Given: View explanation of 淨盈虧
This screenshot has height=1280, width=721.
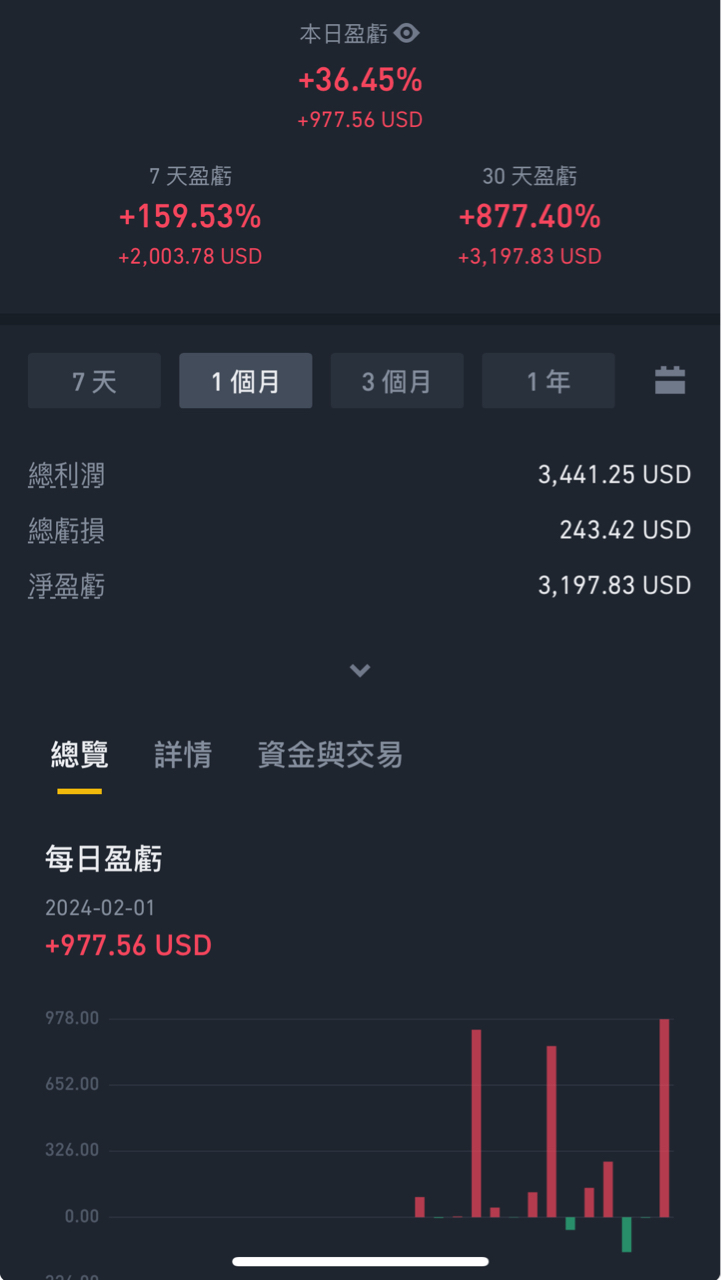Looking at the screenshot, I should pyautogui.click(x=67, y=585).
